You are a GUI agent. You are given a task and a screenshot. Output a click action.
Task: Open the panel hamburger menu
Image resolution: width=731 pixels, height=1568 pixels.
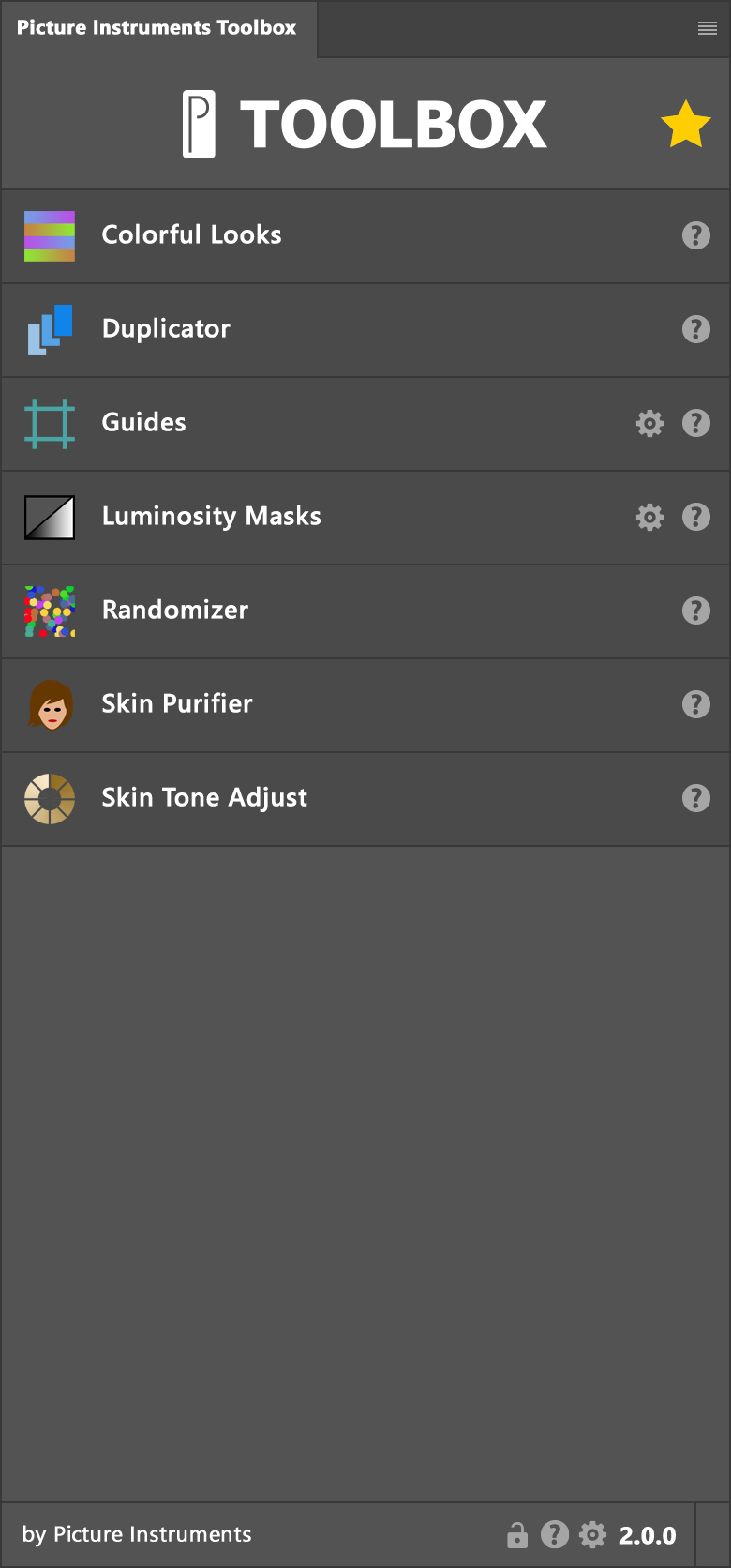pyautogui.click(x=708, y=29)
